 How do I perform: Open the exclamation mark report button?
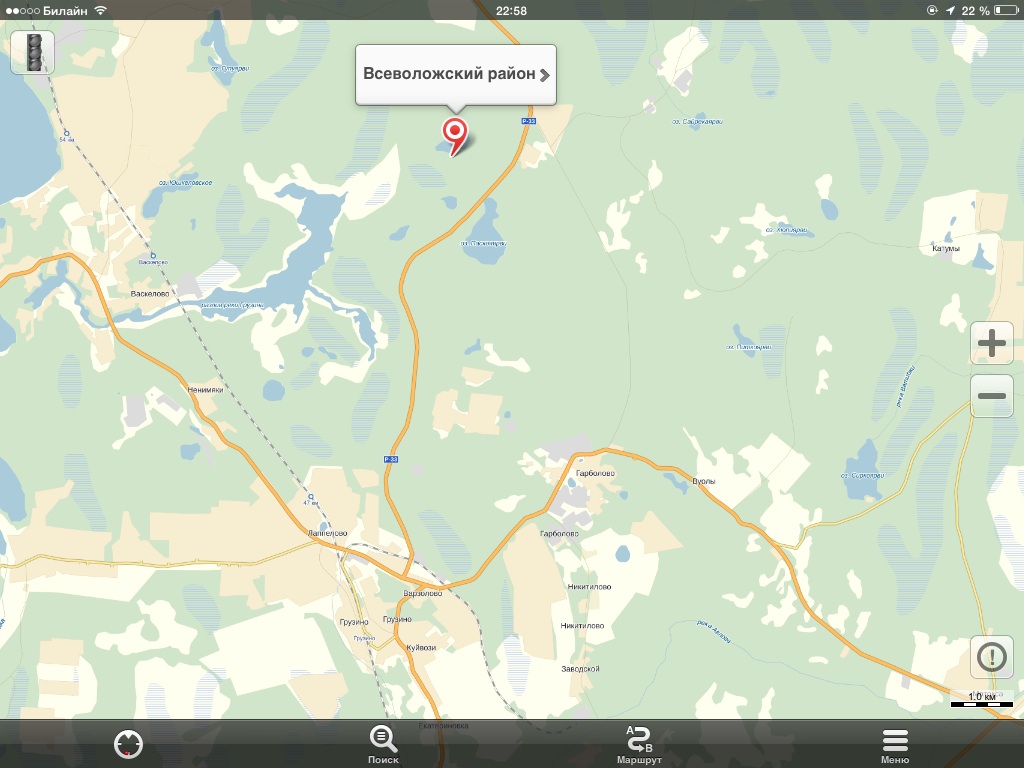coord(991,657)
